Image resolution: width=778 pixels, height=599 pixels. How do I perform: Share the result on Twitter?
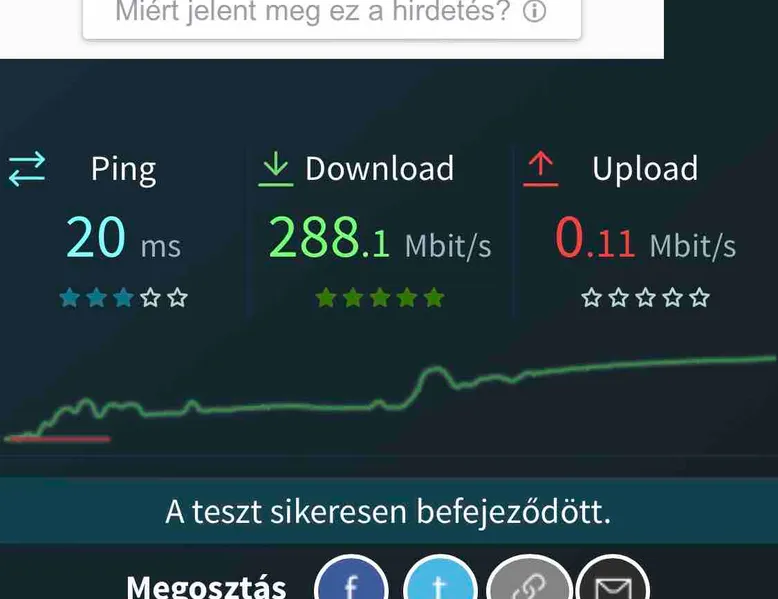pos(439,581)
